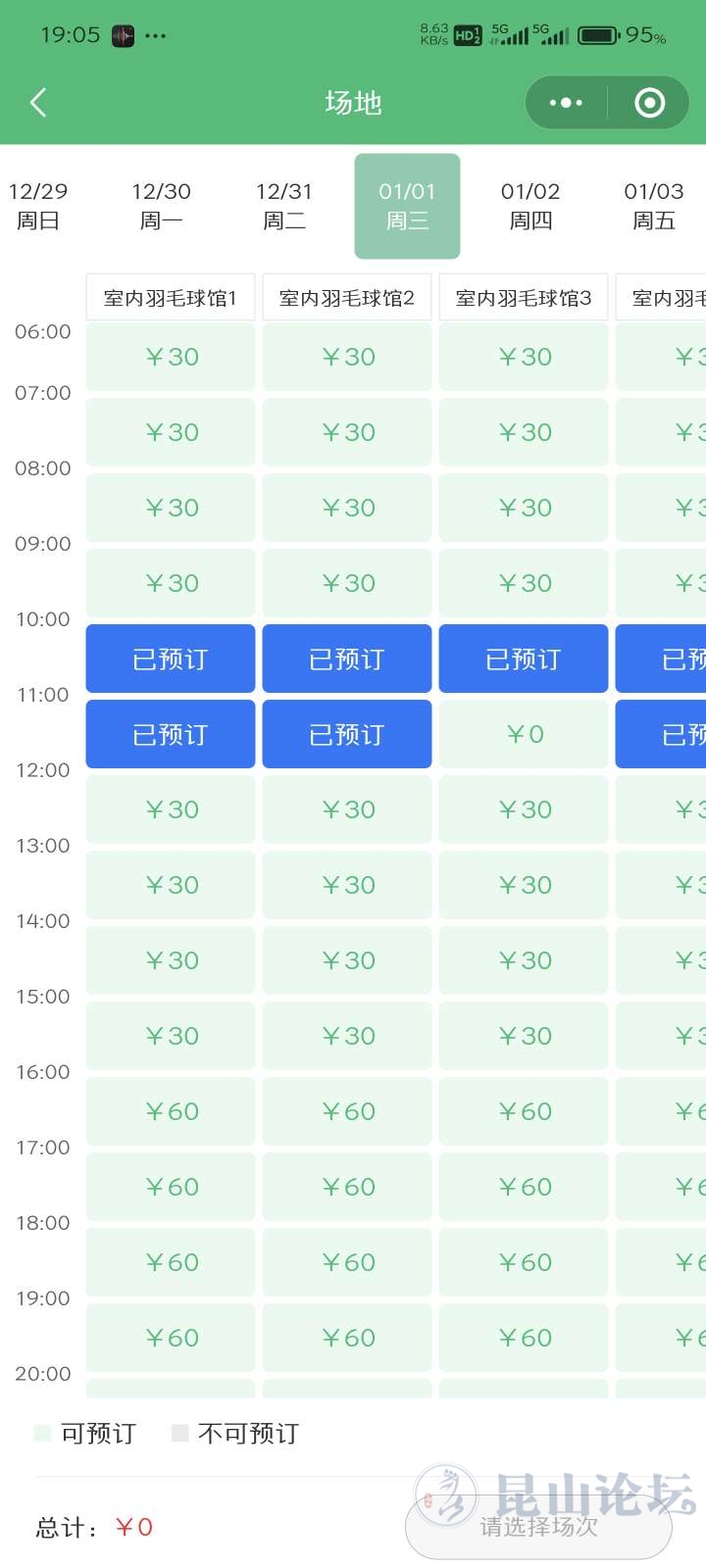Screen dimensions: 706x1568
Task: Select the 09:00 slot in 室内羽毛球馆1
Action: tap(171, 583)
